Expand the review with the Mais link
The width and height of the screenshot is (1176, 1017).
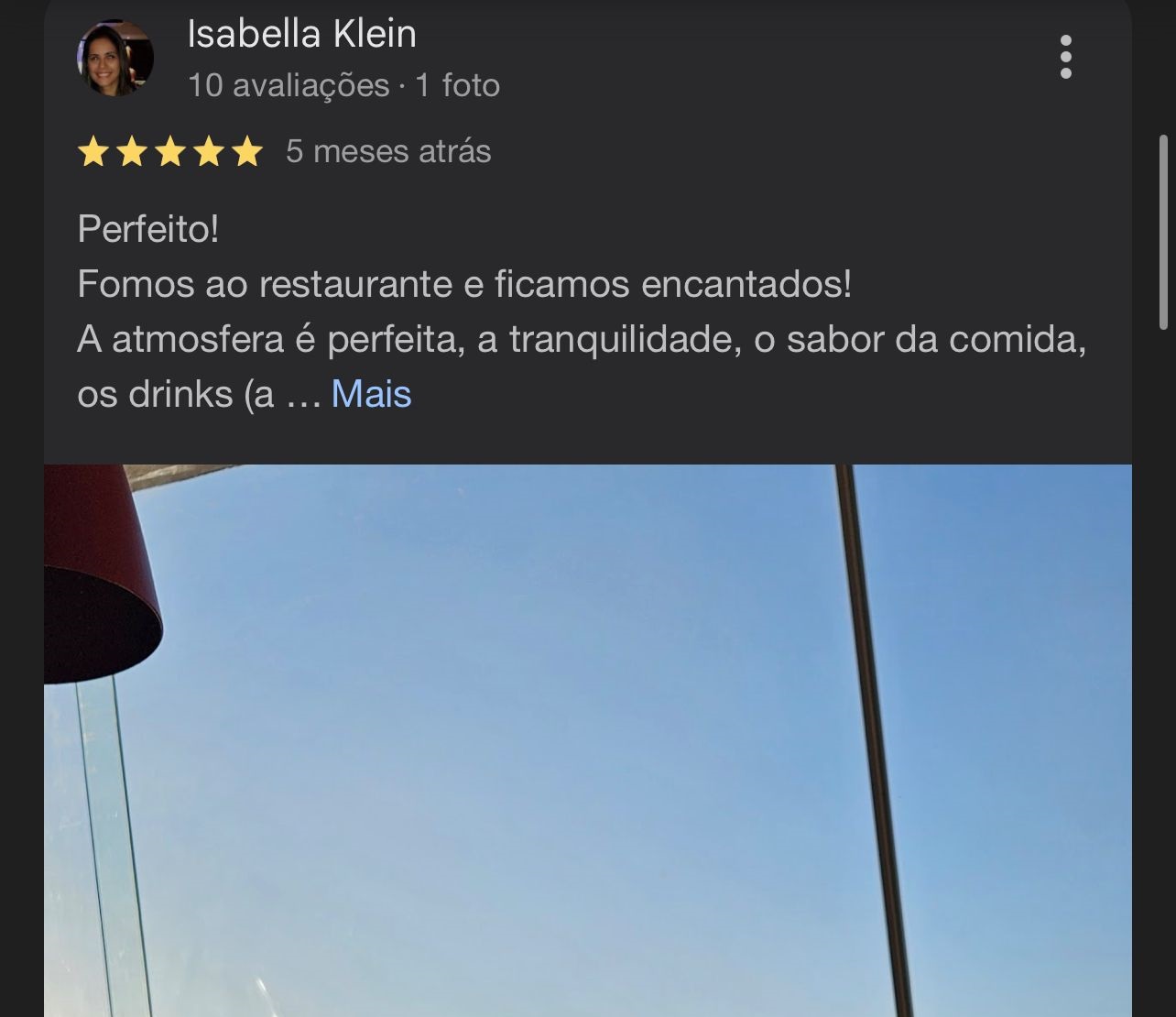(x=371, y=395)
